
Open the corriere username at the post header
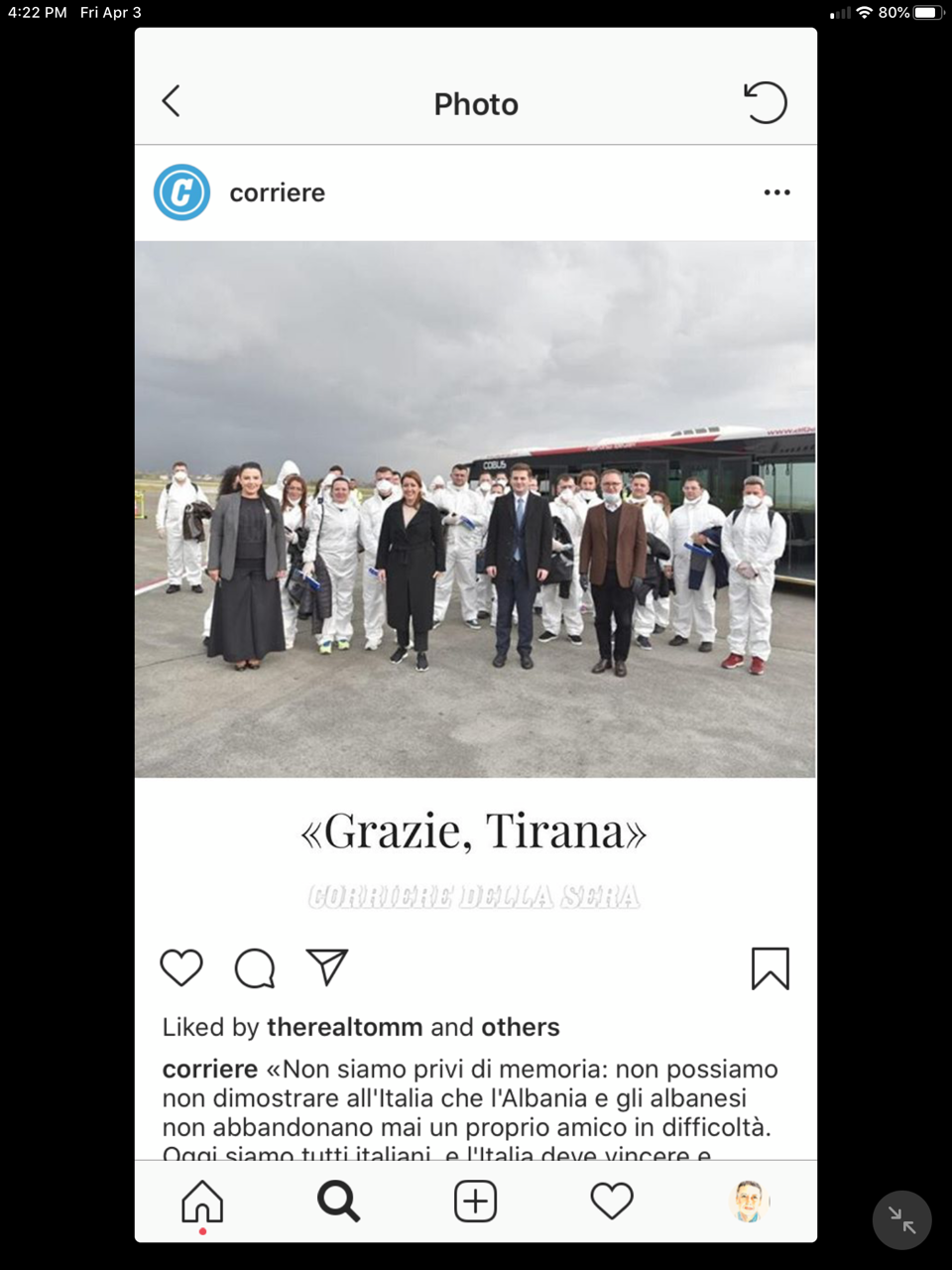pyautogui.click(x=277, y=192)
